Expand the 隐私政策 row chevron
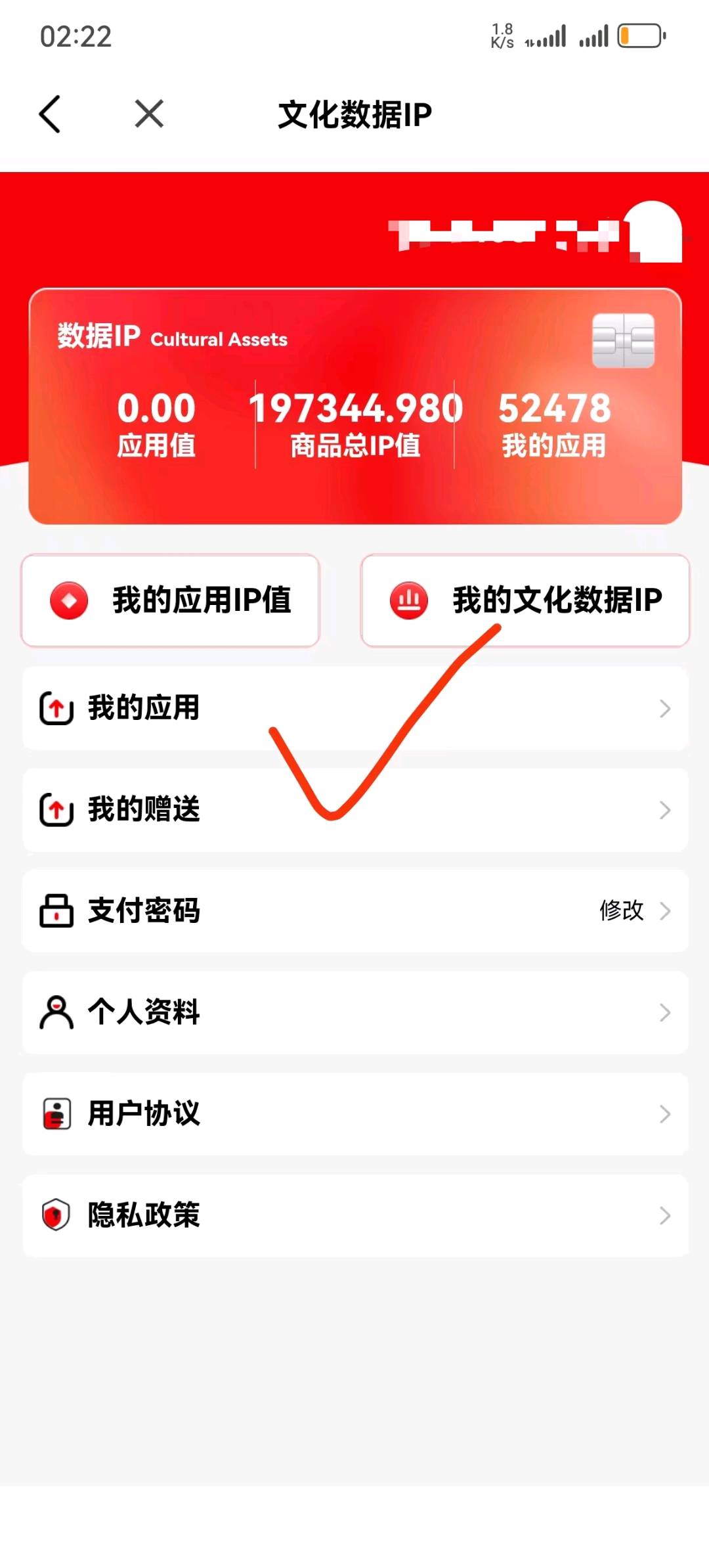Viewport: 709px width, 1568px height. pyautogui.click(x=664, y=1215)
